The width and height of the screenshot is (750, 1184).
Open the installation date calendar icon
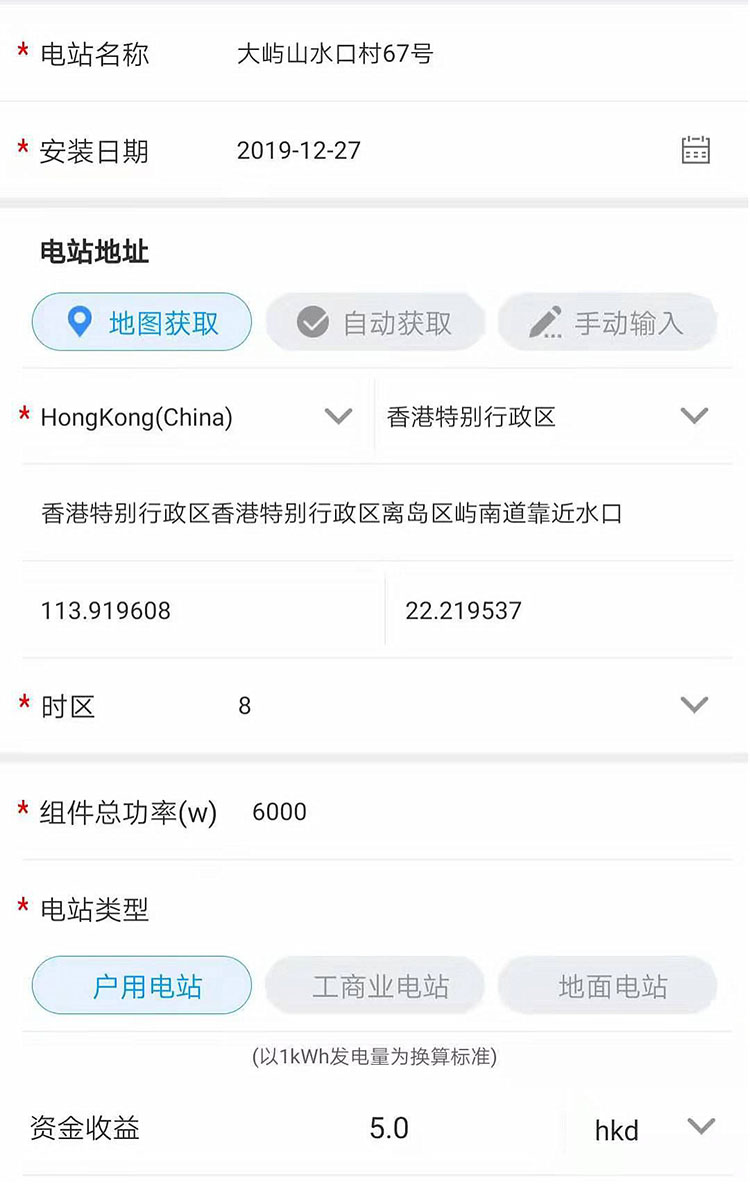click(697, 148)
